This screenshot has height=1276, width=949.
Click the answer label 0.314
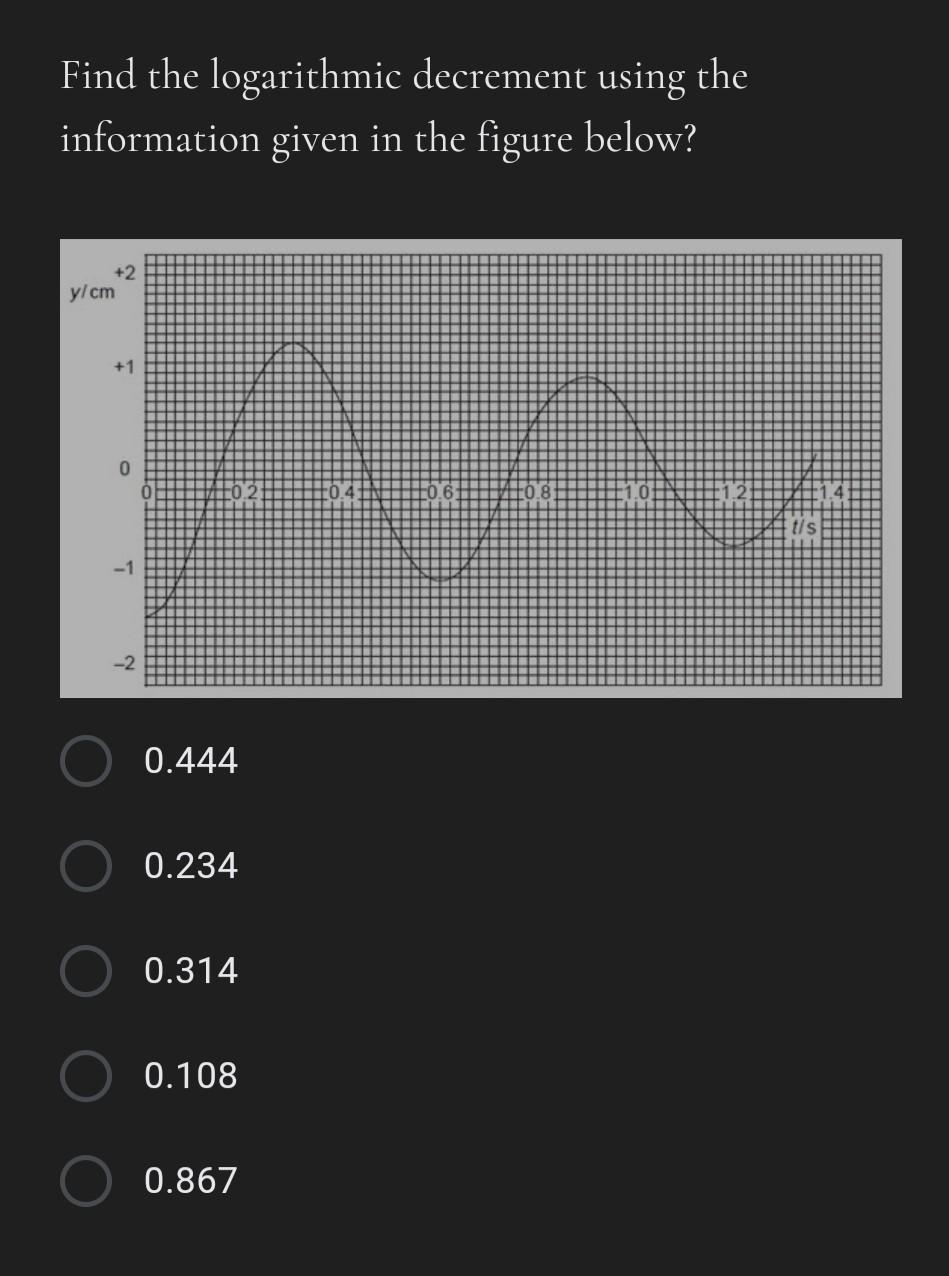(190, 972)
